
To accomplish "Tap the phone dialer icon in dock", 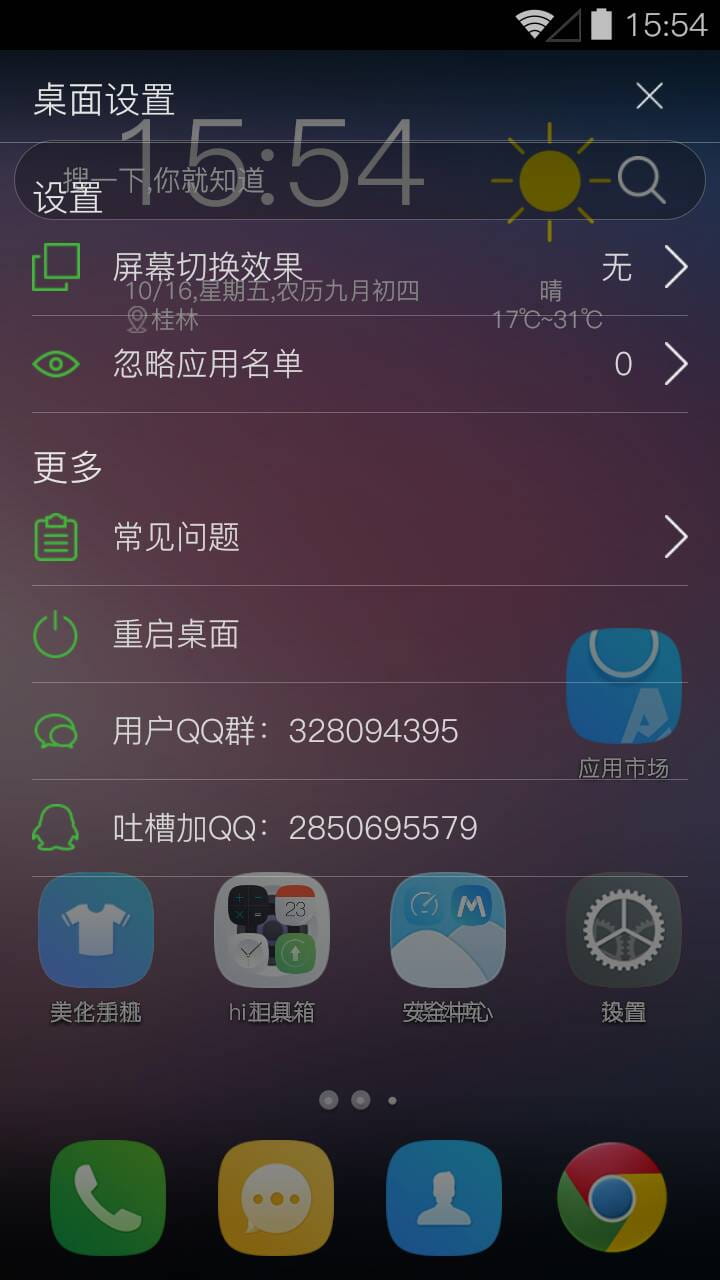I will (x=106, y=1196).
